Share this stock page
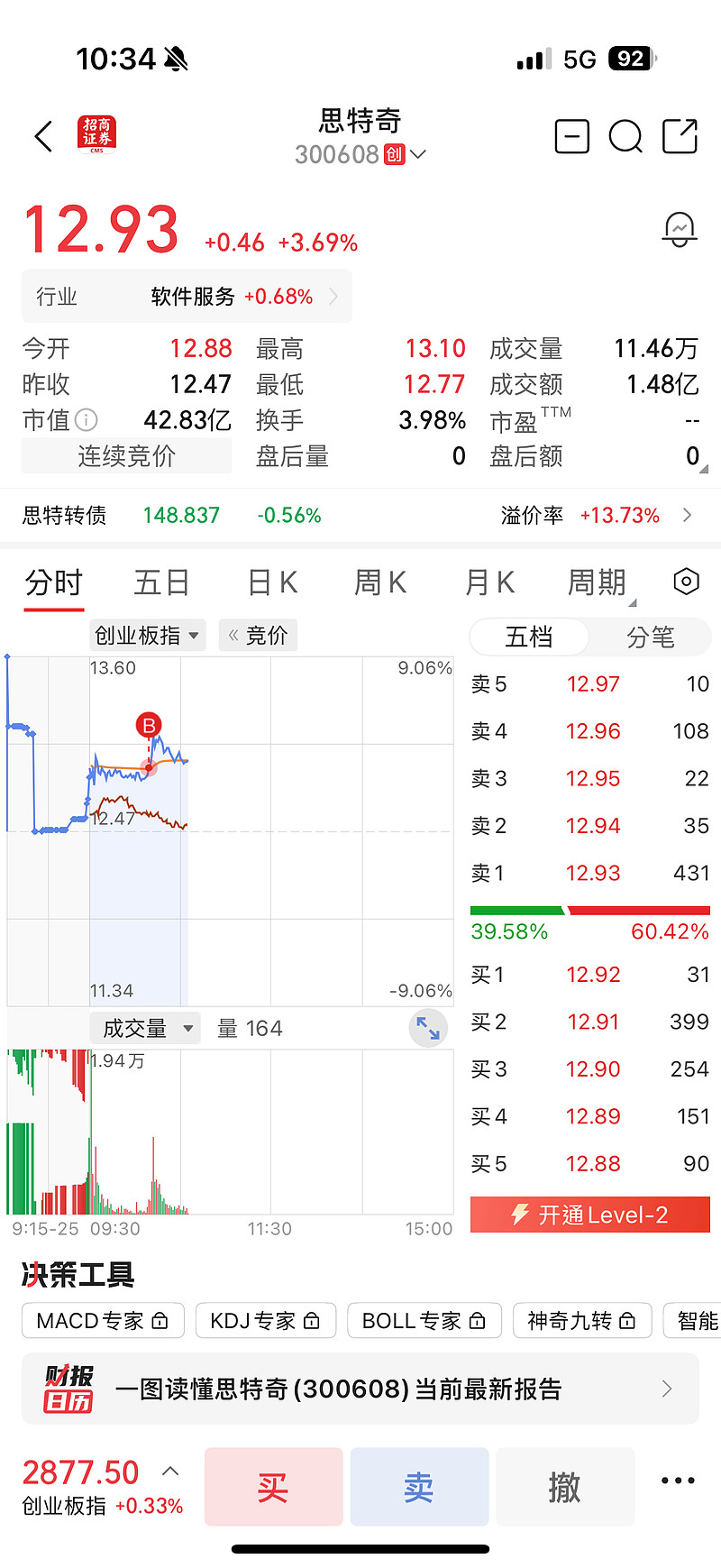Viewport: 721px width, 1568px height. click(x=680, y=136)
